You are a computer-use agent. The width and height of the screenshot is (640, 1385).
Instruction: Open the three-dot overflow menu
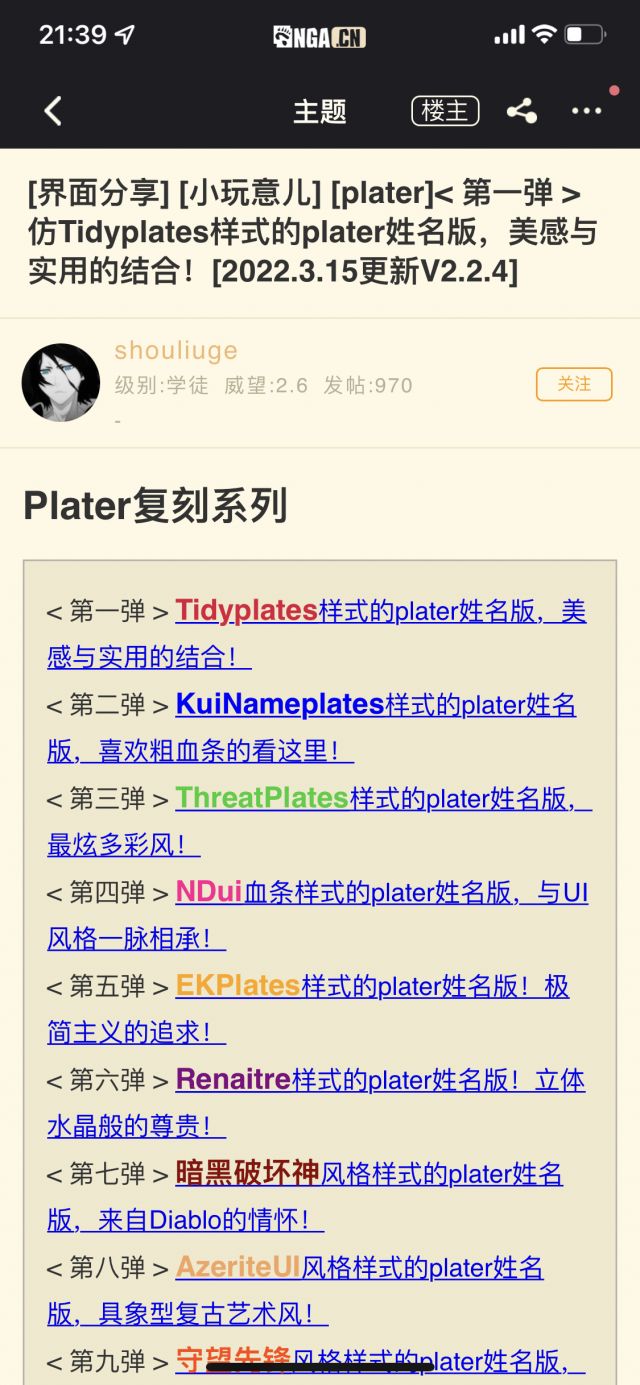click(x=587, y=111)
